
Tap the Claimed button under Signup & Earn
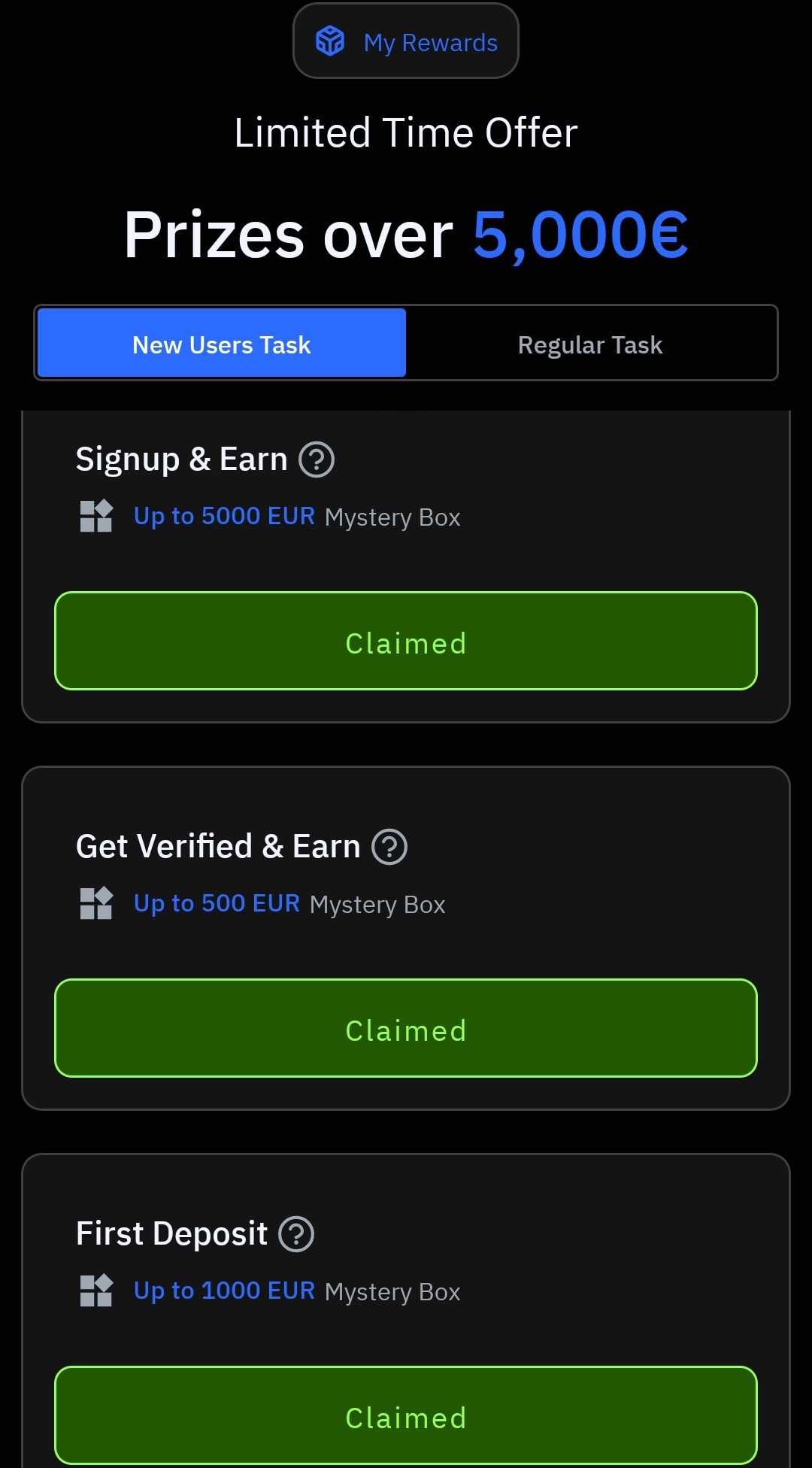[406, 641]
